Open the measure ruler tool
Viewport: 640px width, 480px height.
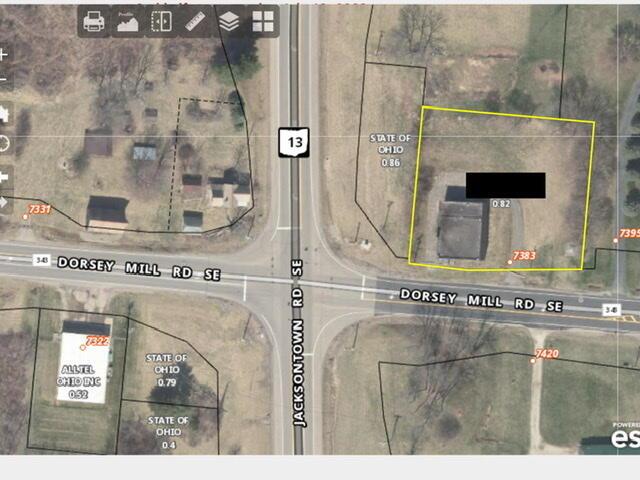pyautogui.click(x=195, y=22)
